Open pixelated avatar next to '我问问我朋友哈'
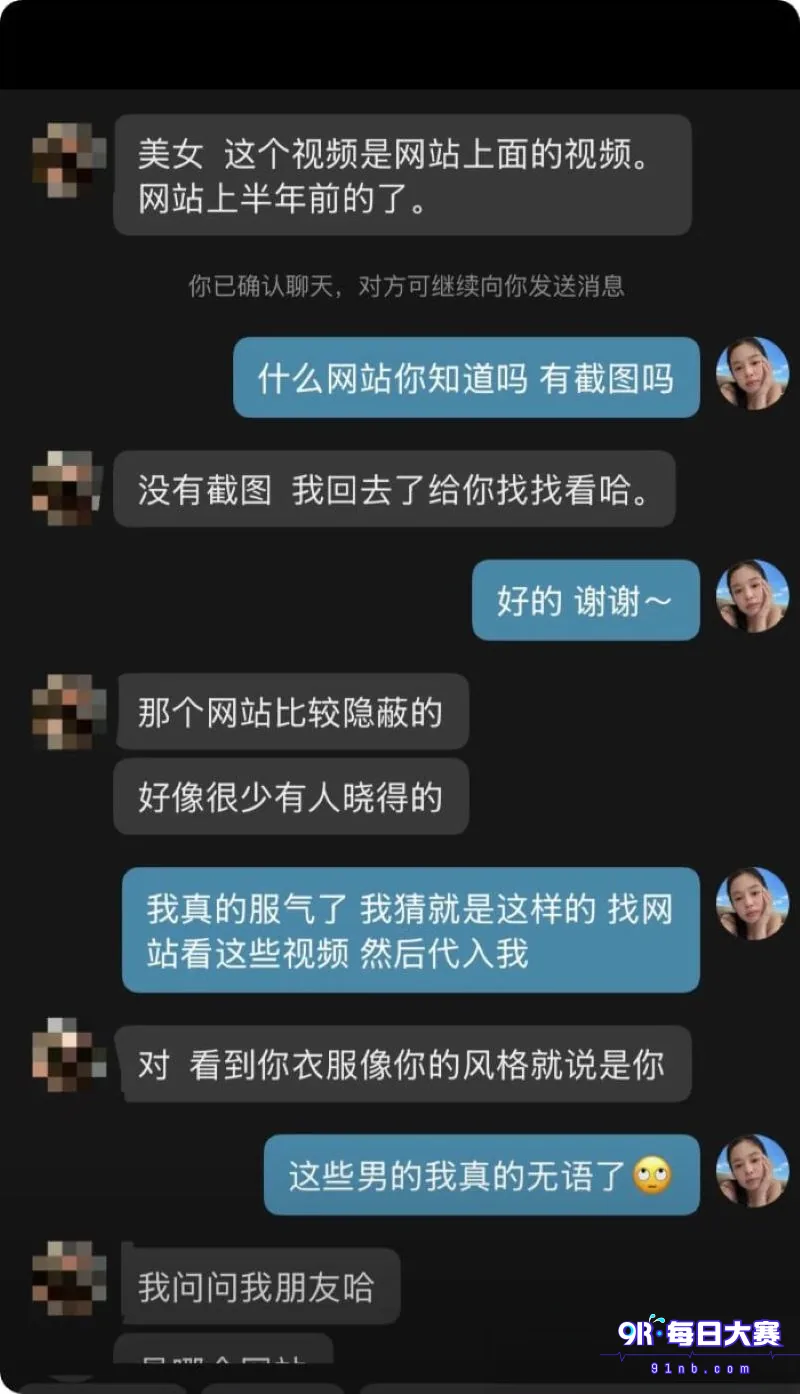 pos(69,1278)
